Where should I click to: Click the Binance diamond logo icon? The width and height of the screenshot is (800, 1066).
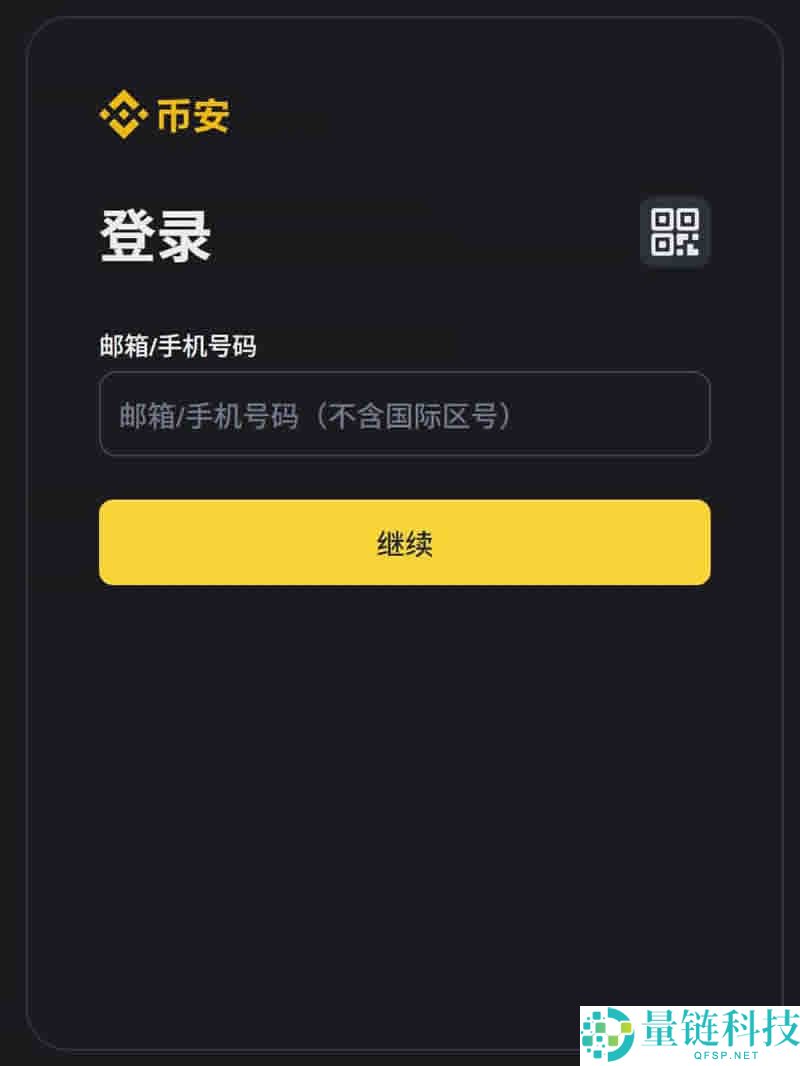tap(122, 115)
